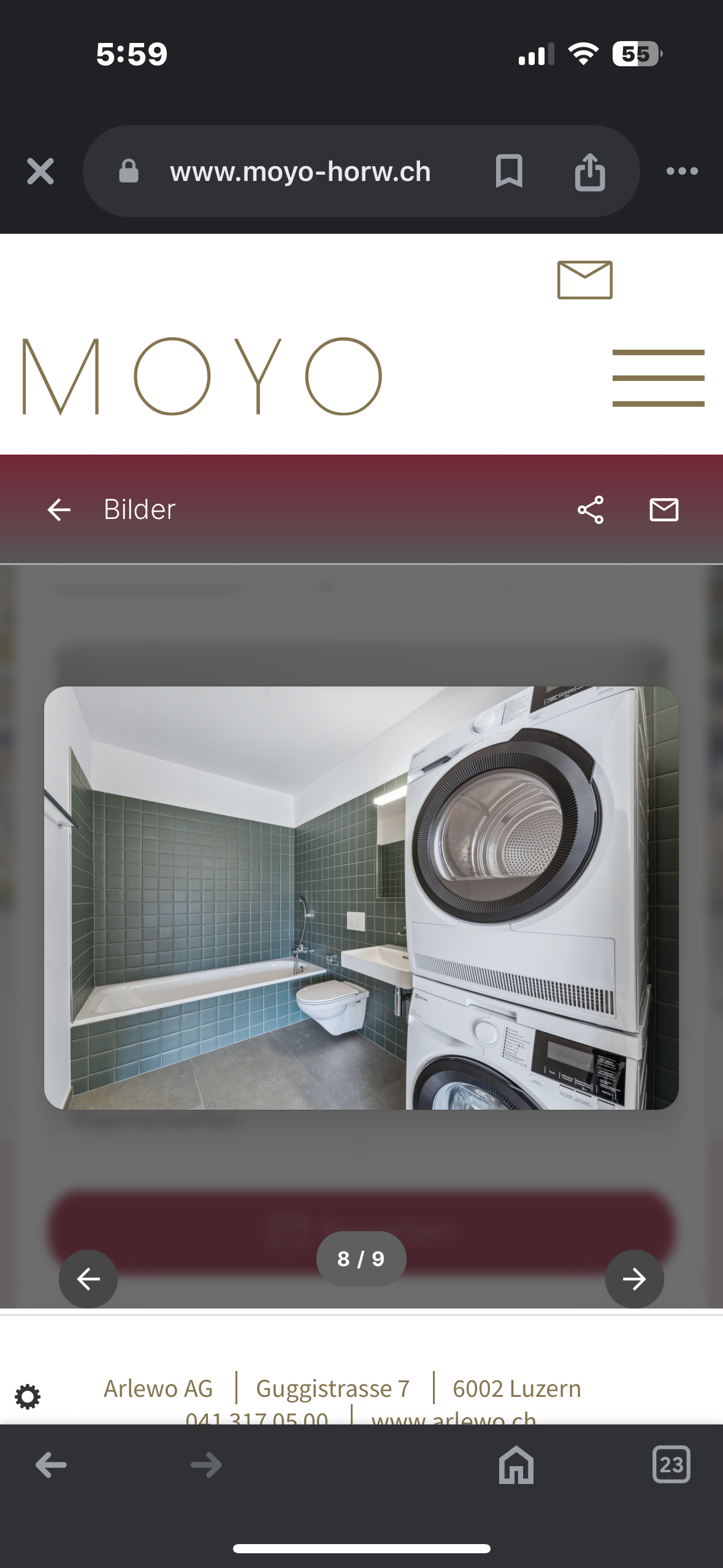Open the browser three-dot overflow menu
The width and height of the screenshot is (723, 1568).
(x=682, y=171)
